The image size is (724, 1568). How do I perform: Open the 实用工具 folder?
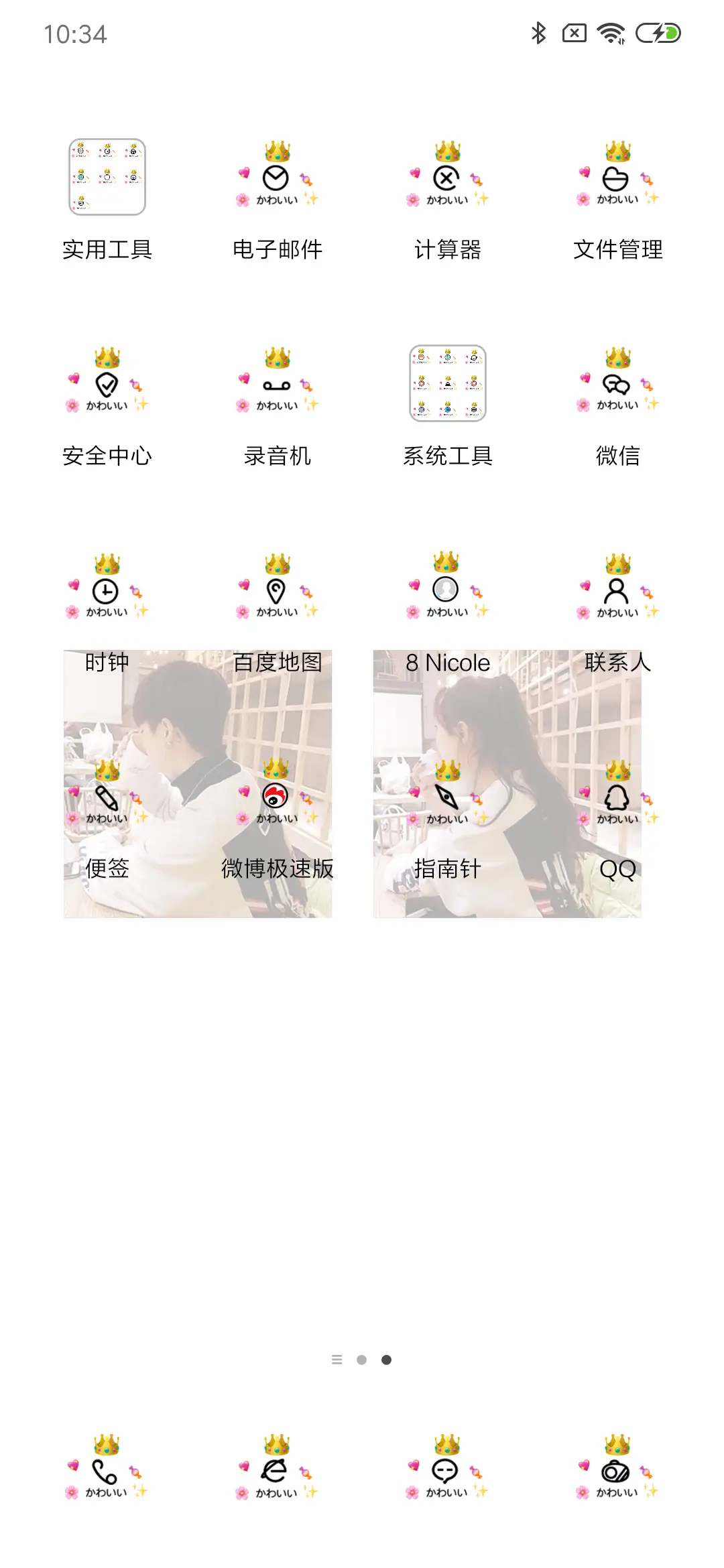tap(107, 178)
